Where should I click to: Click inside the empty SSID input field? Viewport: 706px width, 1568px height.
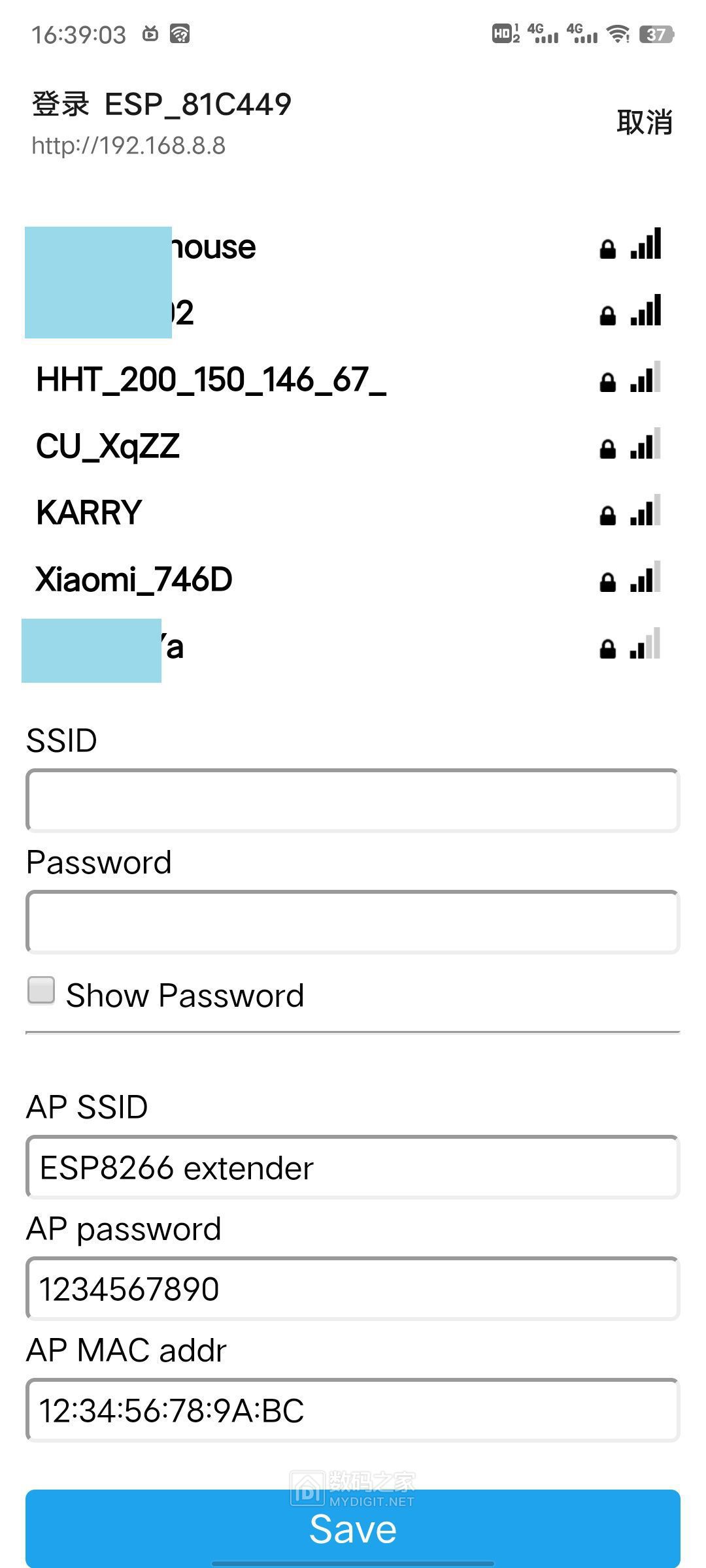tap(353, 798)
